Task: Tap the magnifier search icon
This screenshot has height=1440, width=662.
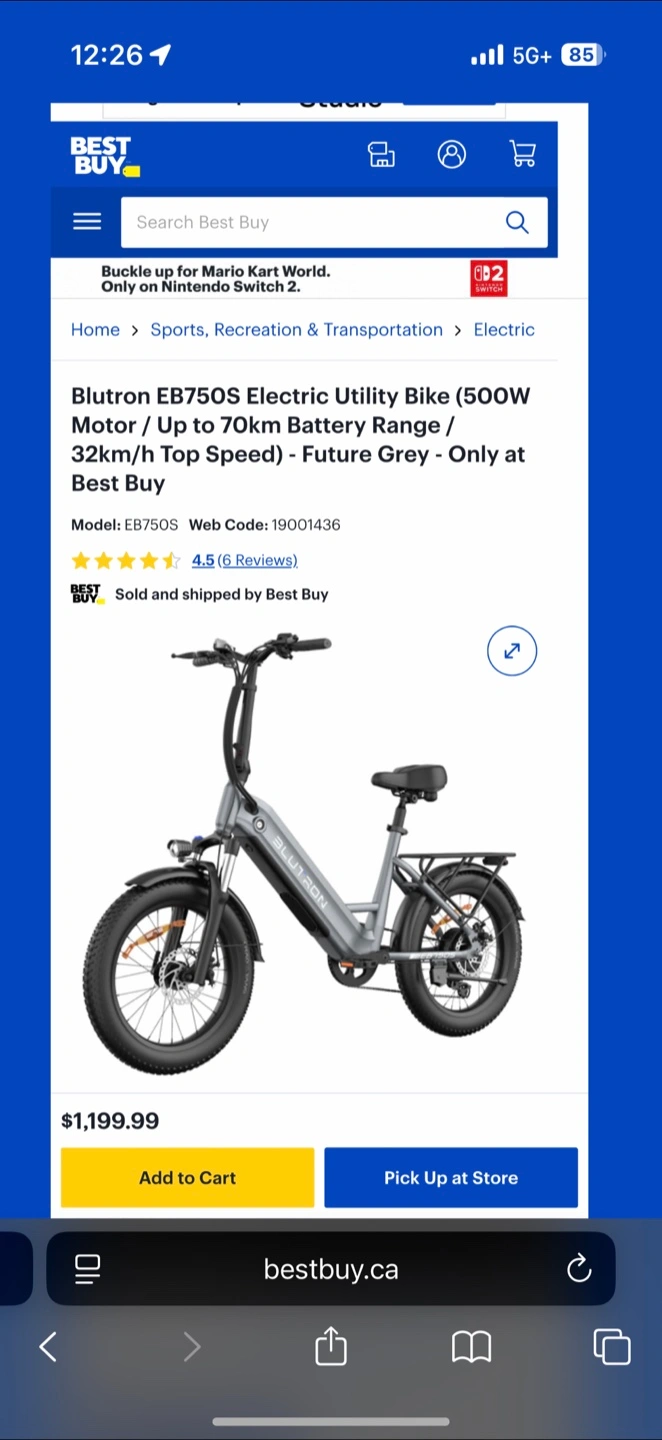Action: (517, 222)
